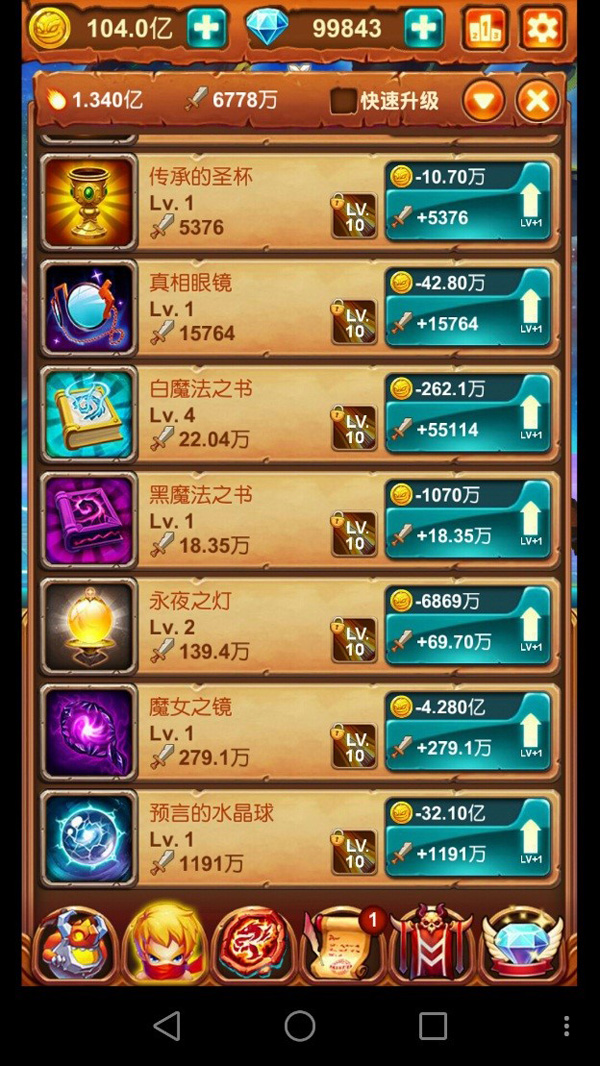Open the red dragon emblem tab
This screenshot has width=600, height=1066.
pos(255,944)
